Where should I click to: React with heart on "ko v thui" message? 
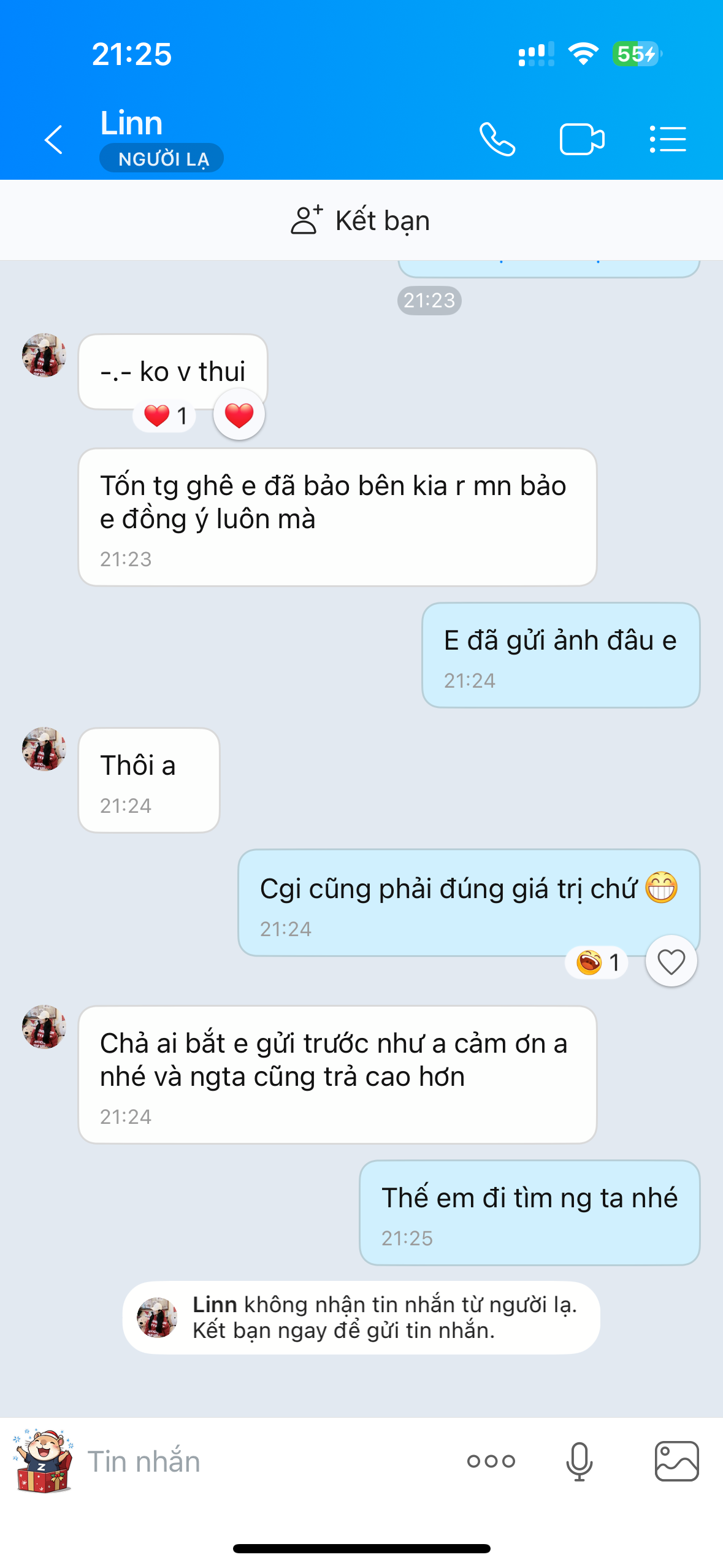pos(239,415)
